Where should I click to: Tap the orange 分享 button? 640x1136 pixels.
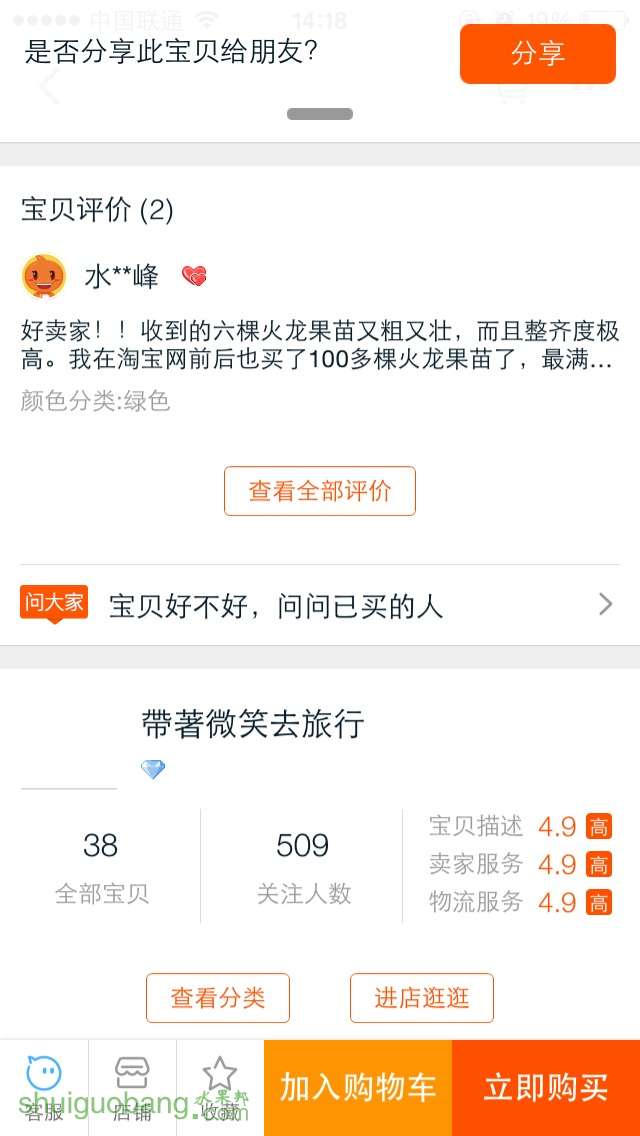(x=537, y=54)
